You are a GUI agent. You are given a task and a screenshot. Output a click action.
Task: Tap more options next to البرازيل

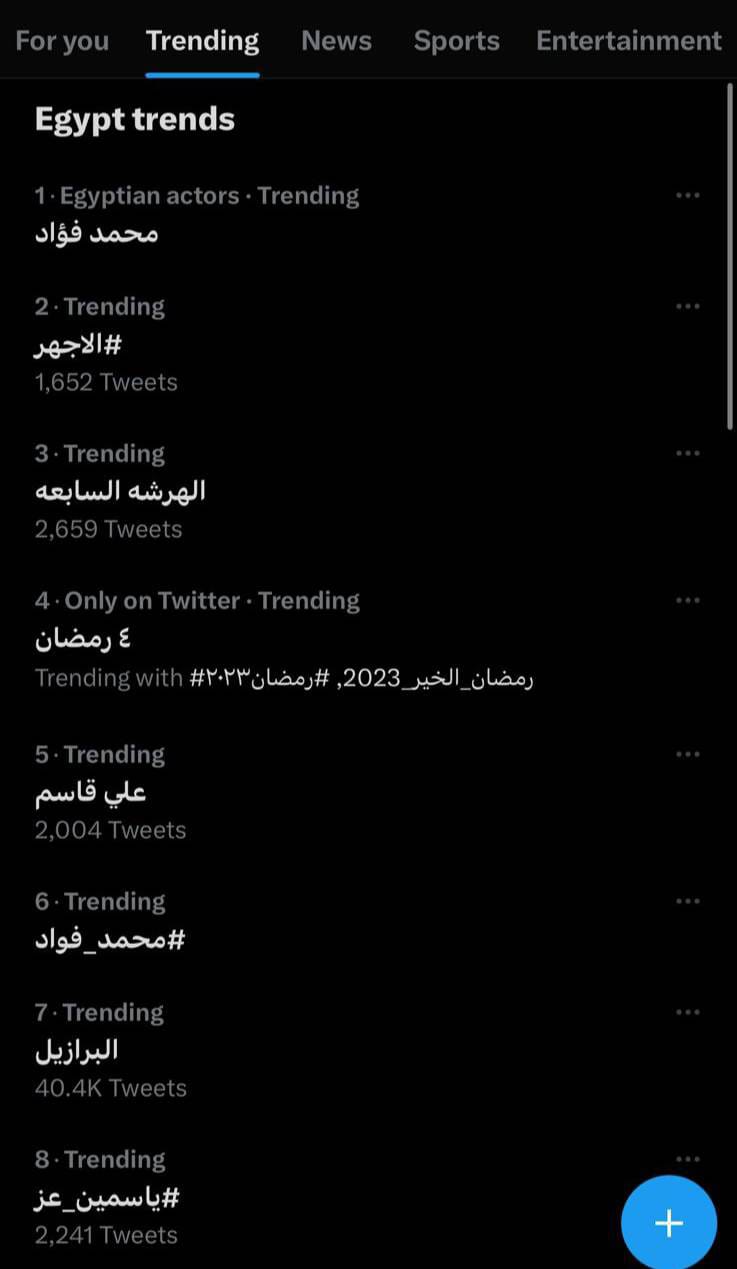tap(687, 1012)
